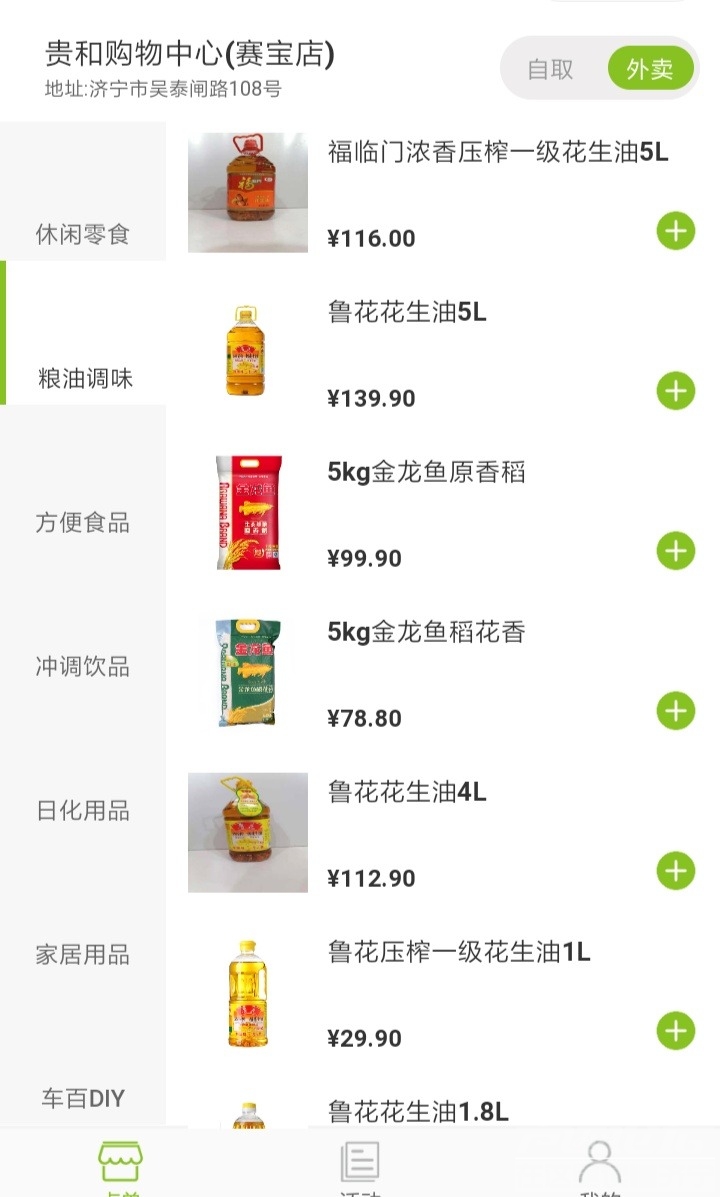Open the 休闲零食 category
This screenshot has width=720, height=1197.
(x=83, y=235)
